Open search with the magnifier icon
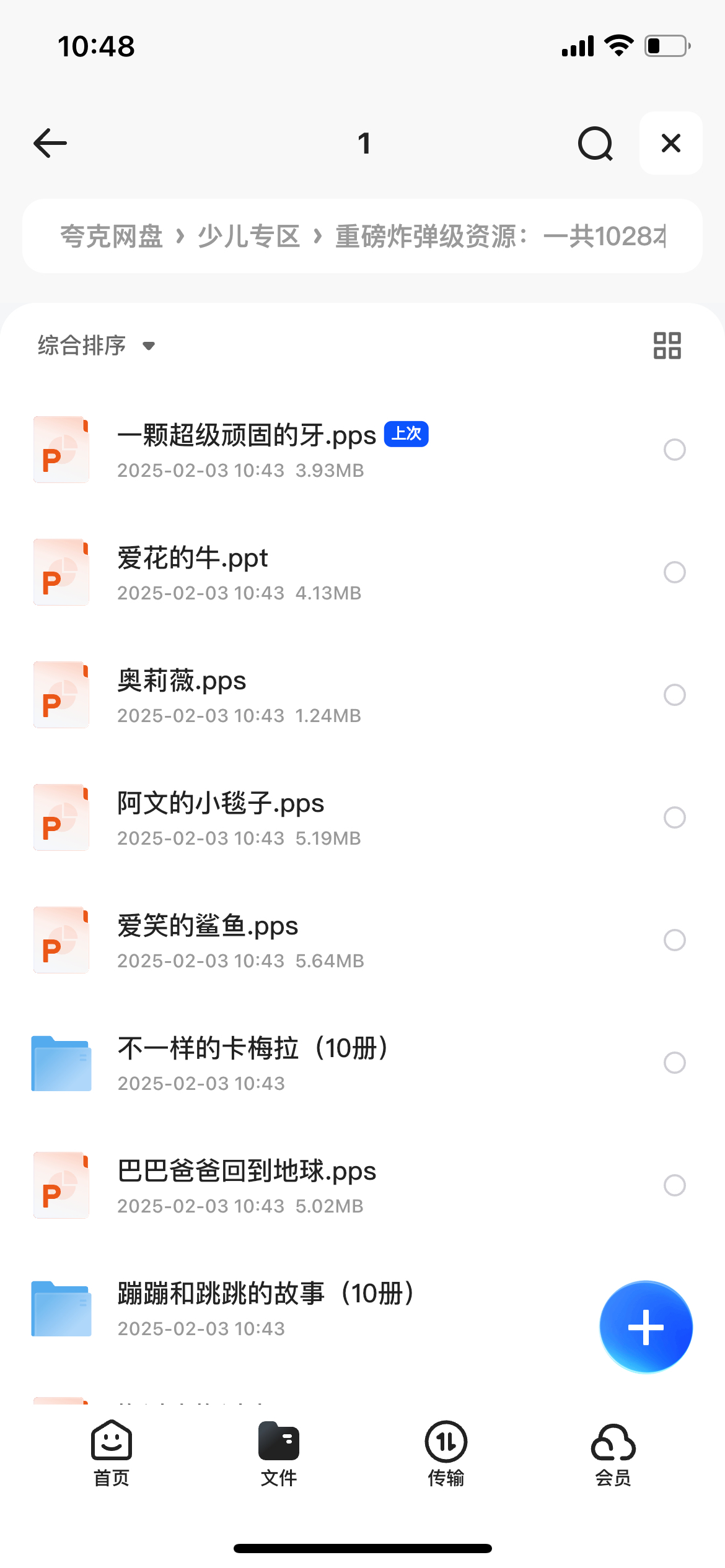This screenshot has width=725, height=1568. click(595, 143)
